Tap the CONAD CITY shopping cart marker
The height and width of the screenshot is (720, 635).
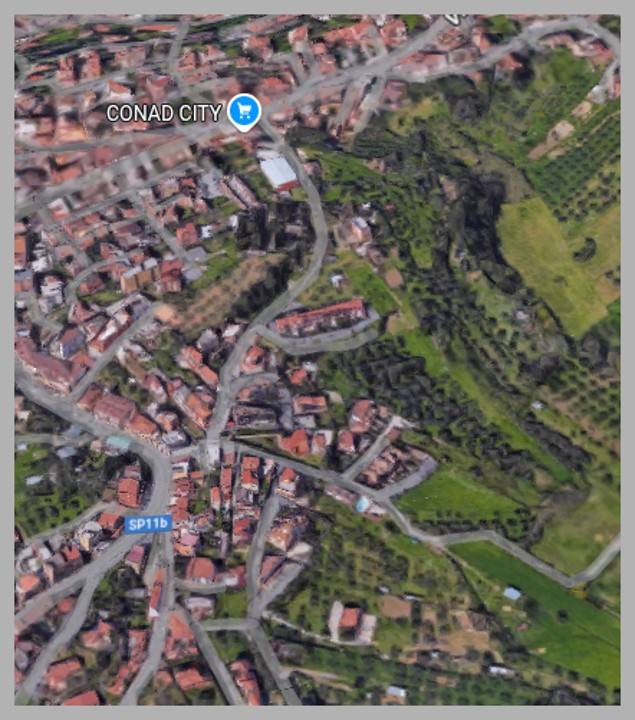point(243,111)
